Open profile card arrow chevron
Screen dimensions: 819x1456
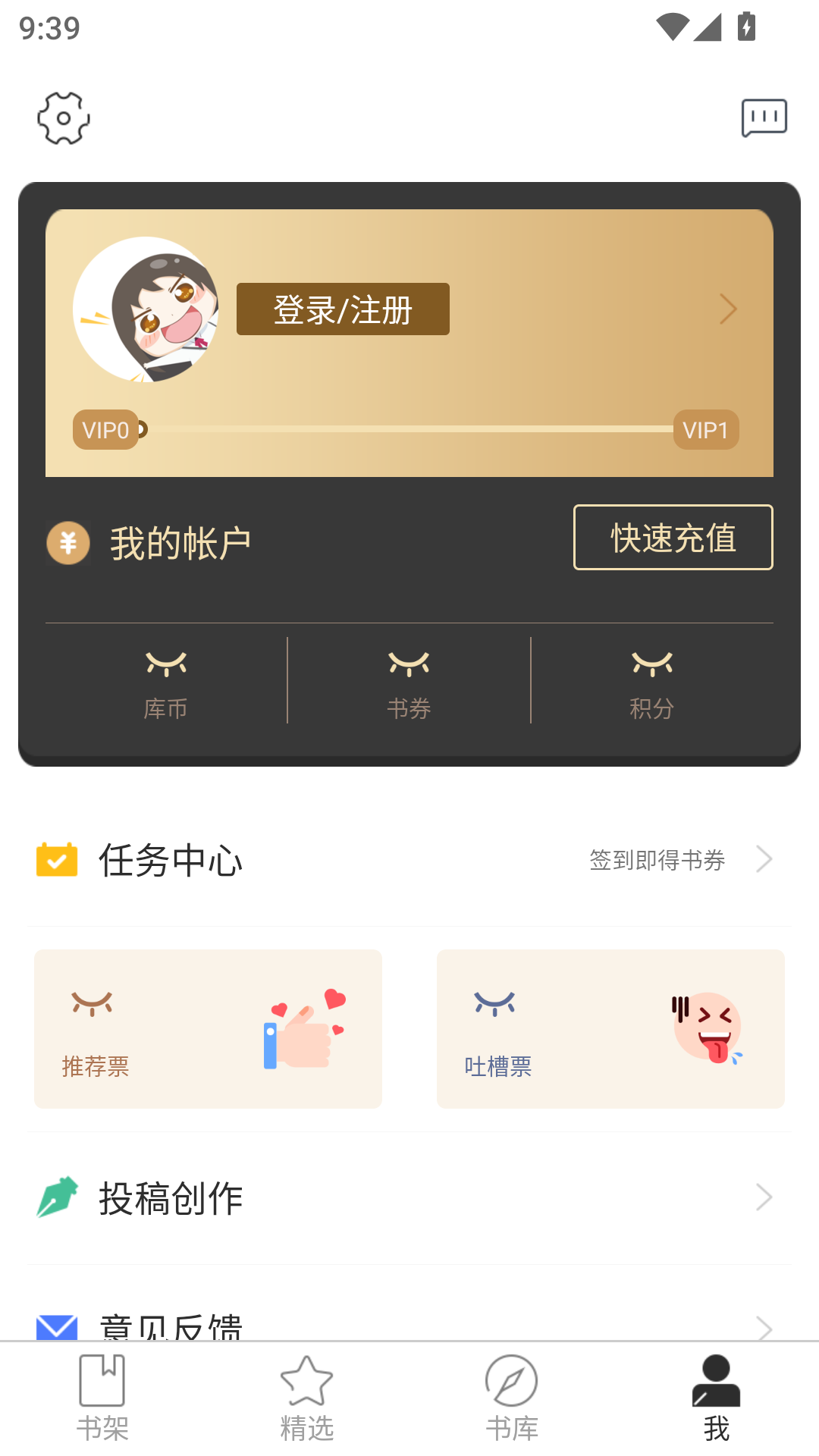coord(728,309)
